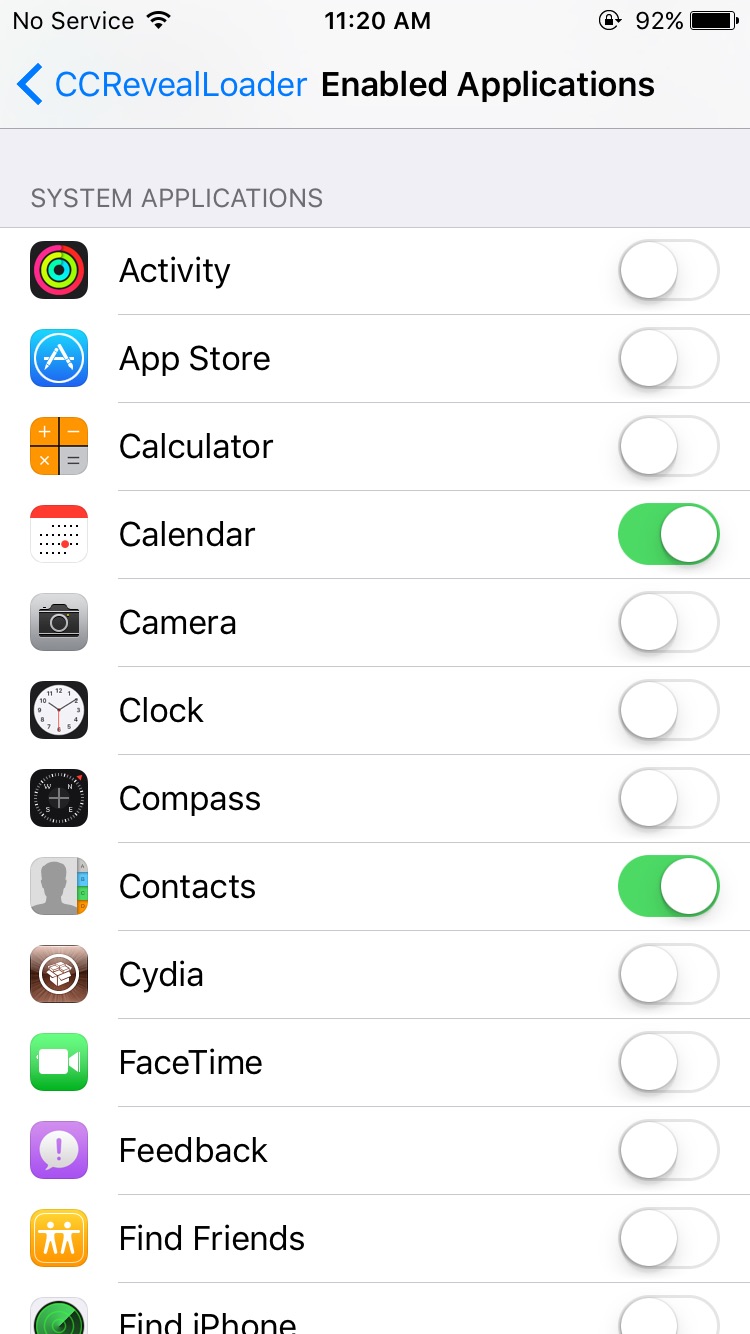Toggle Camera on

pos(669,622)
